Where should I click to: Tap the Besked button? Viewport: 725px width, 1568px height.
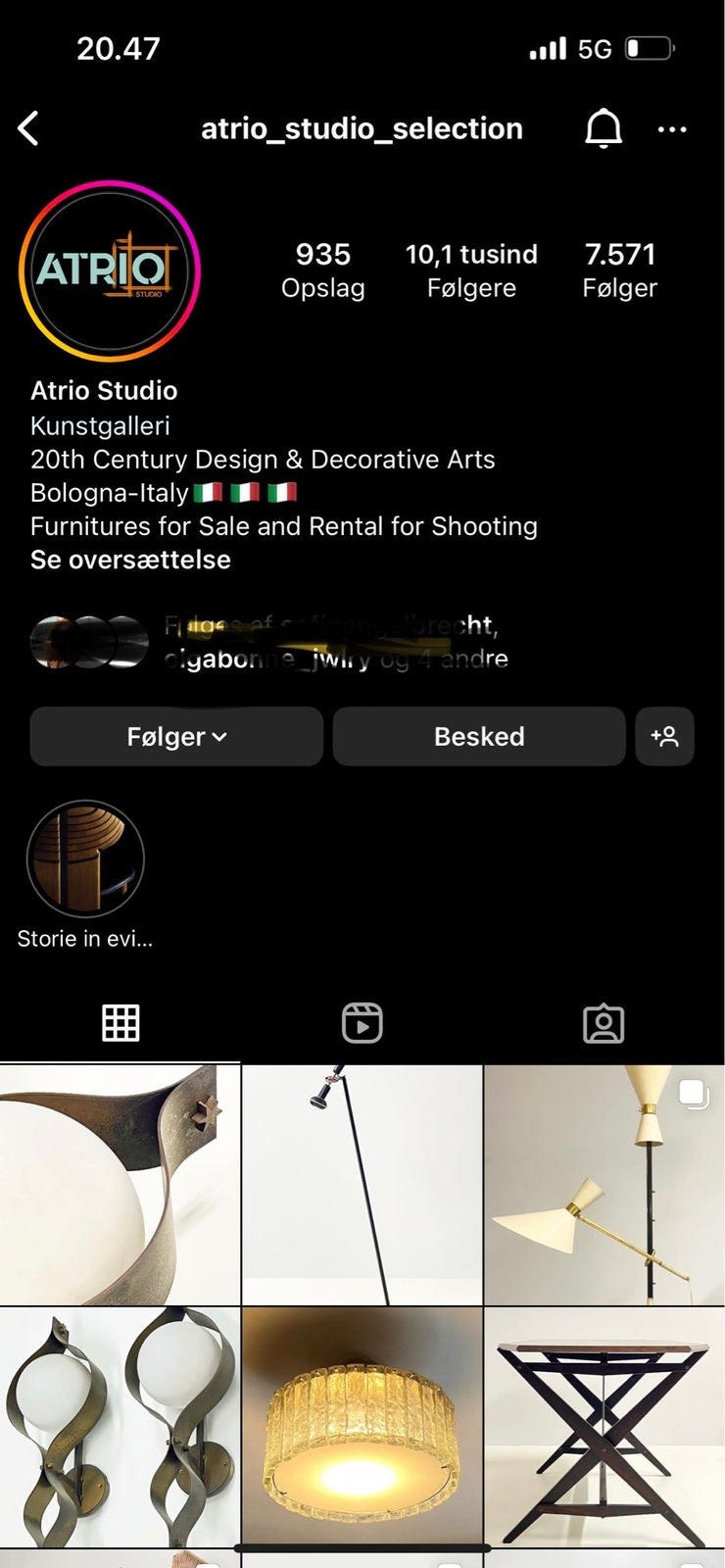click(x=479, y=736)
